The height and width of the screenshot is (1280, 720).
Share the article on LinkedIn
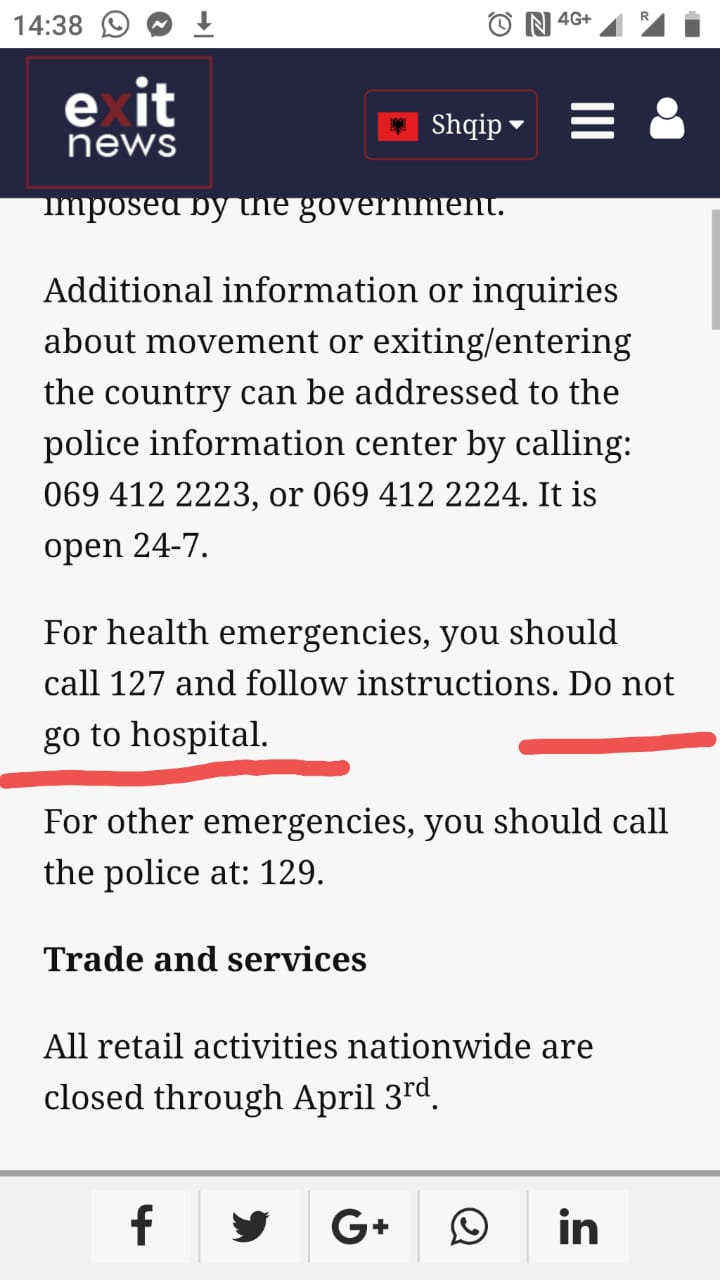578,1226
